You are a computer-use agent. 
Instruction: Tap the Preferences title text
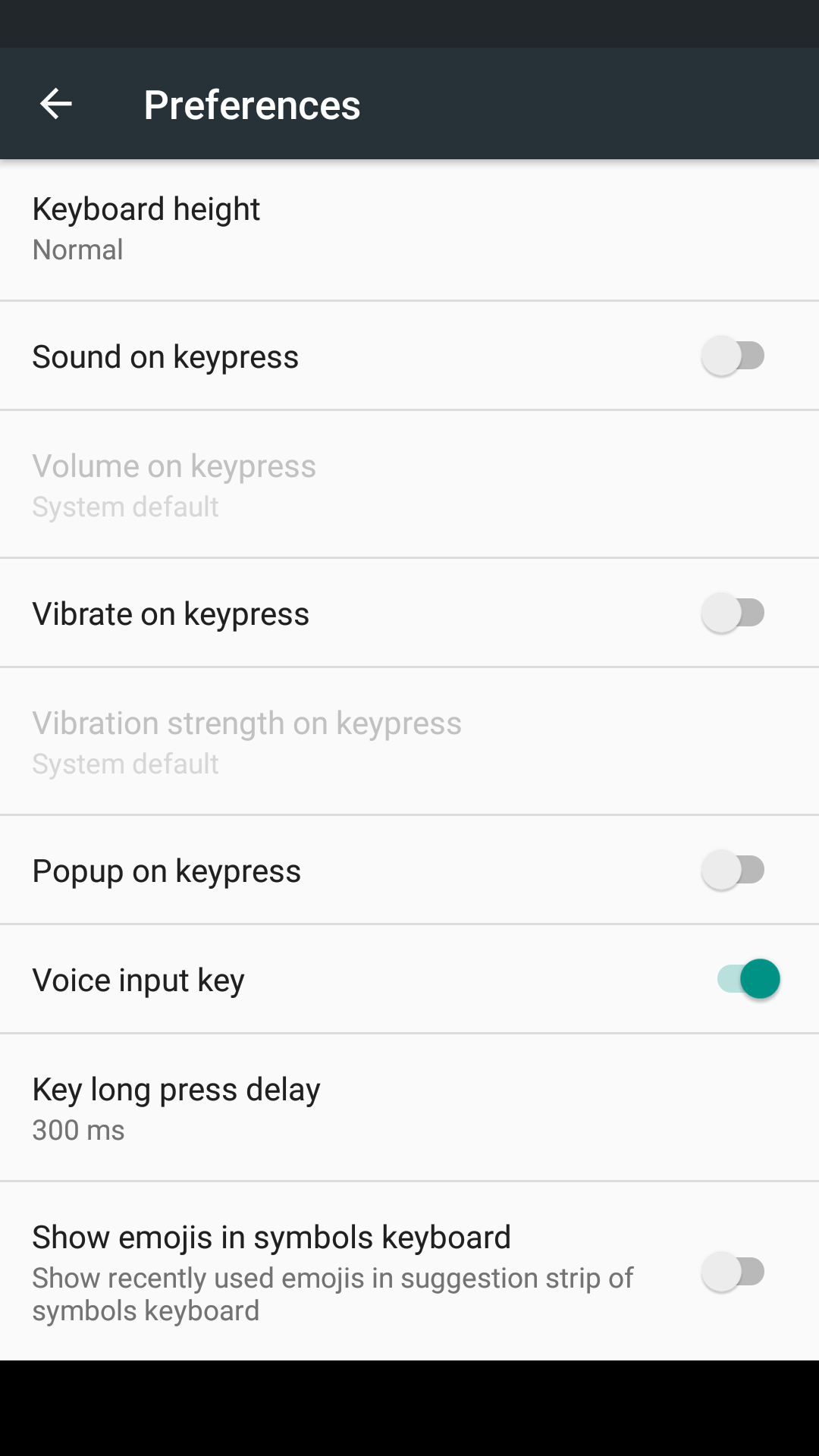point(253,104)
